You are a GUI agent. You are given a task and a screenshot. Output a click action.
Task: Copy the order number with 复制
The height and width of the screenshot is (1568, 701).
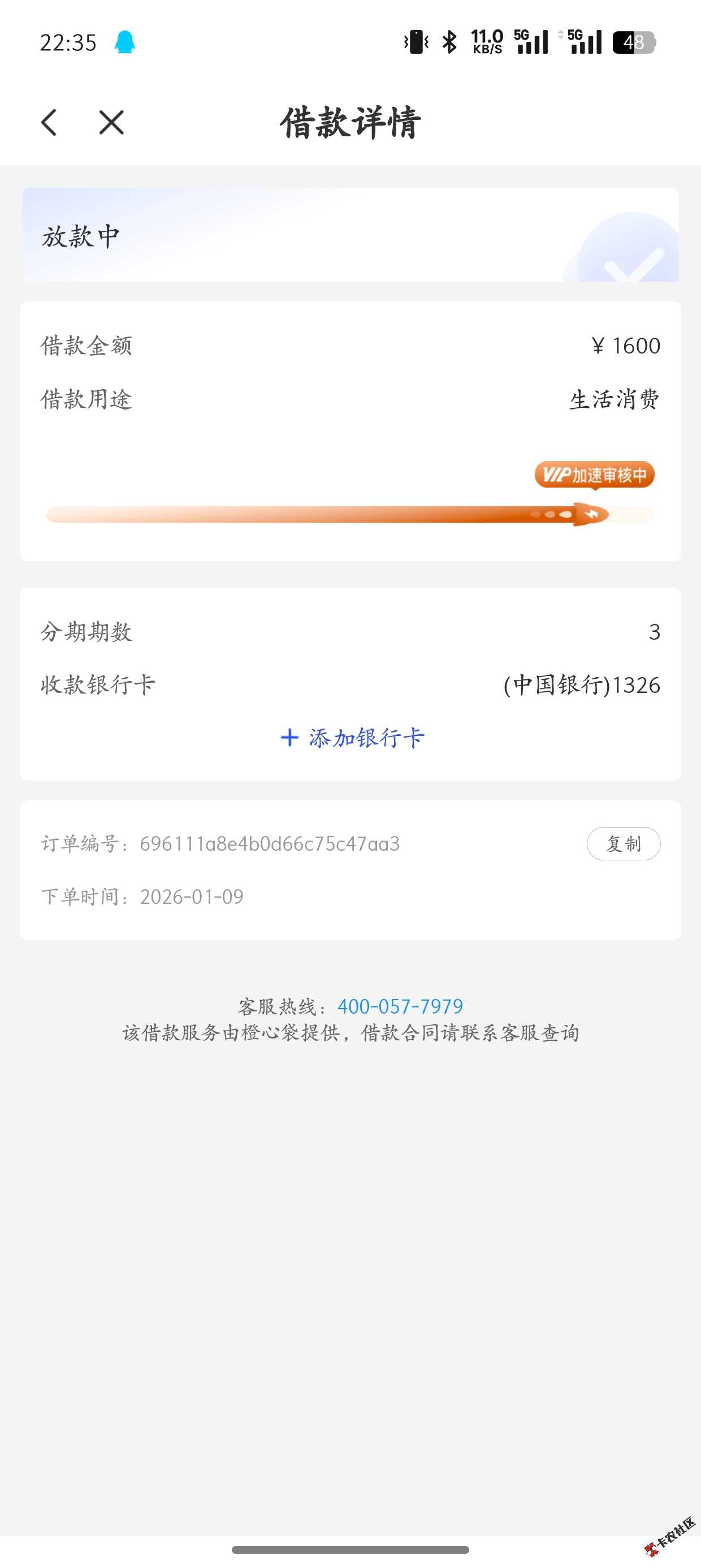pyautogui.click(x=623, y=843)
